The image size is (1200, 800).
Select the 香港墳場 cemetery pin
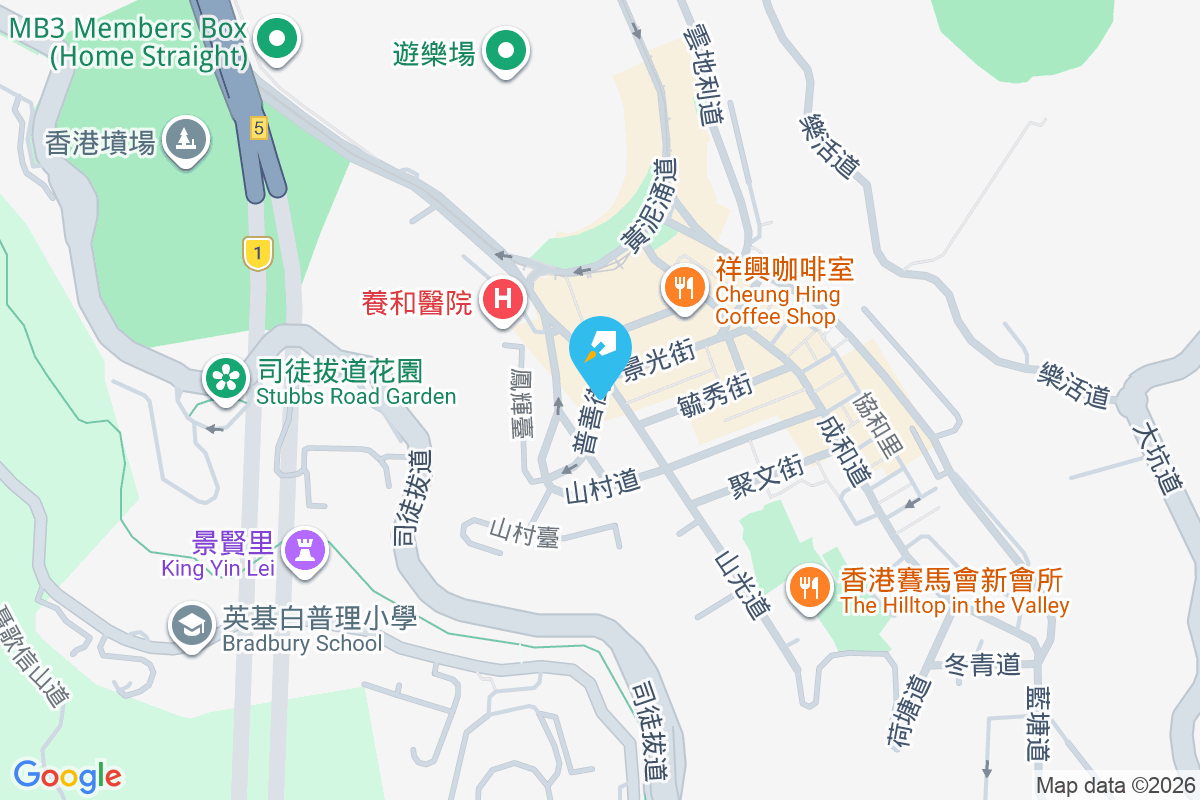(x=185, y=139)
